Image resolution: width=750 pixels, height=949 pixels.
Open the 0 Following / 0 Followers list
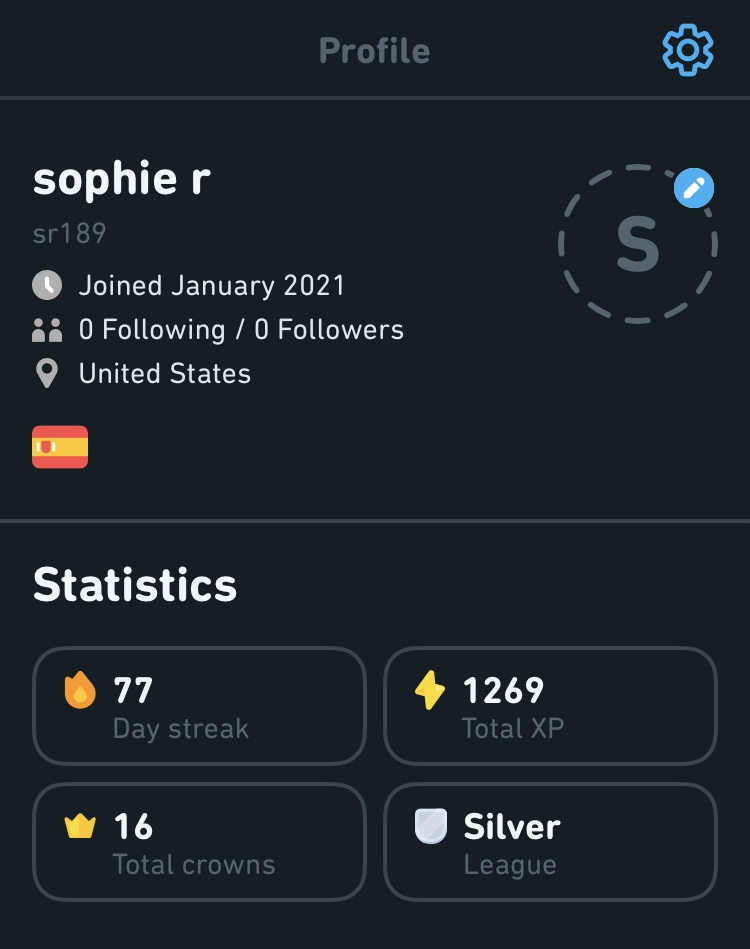(240, 330)
